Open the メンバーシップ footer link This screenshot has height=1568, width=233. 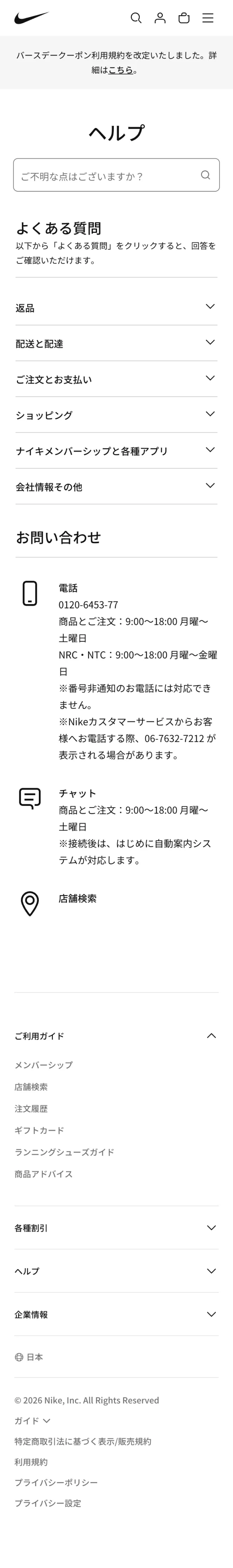tap(43, 1065)
